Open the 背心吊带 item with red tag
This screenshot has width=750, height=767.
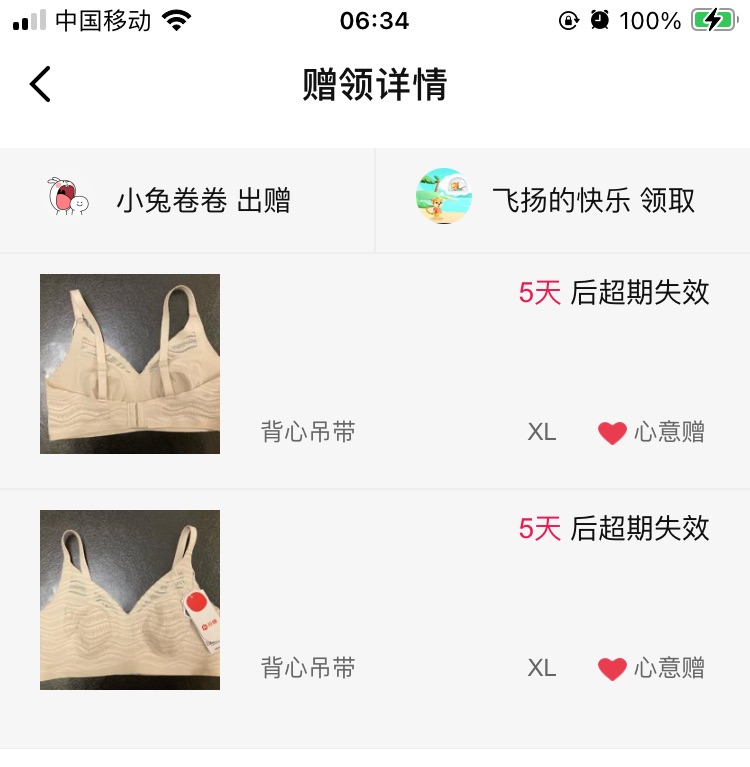coord(130,600)
